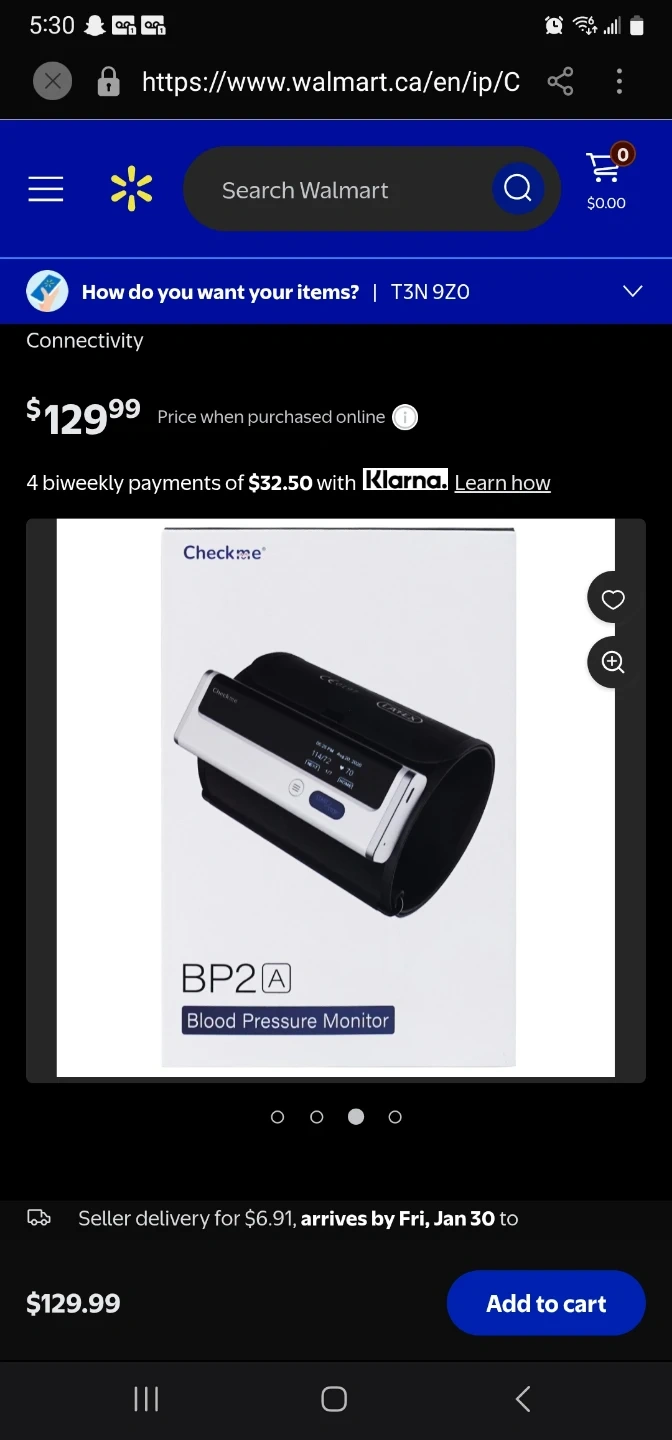Image resolution: width=672 pixels, height=1440 pixels.
Task: Jump to the first image dot
Action: point(278,1117)
